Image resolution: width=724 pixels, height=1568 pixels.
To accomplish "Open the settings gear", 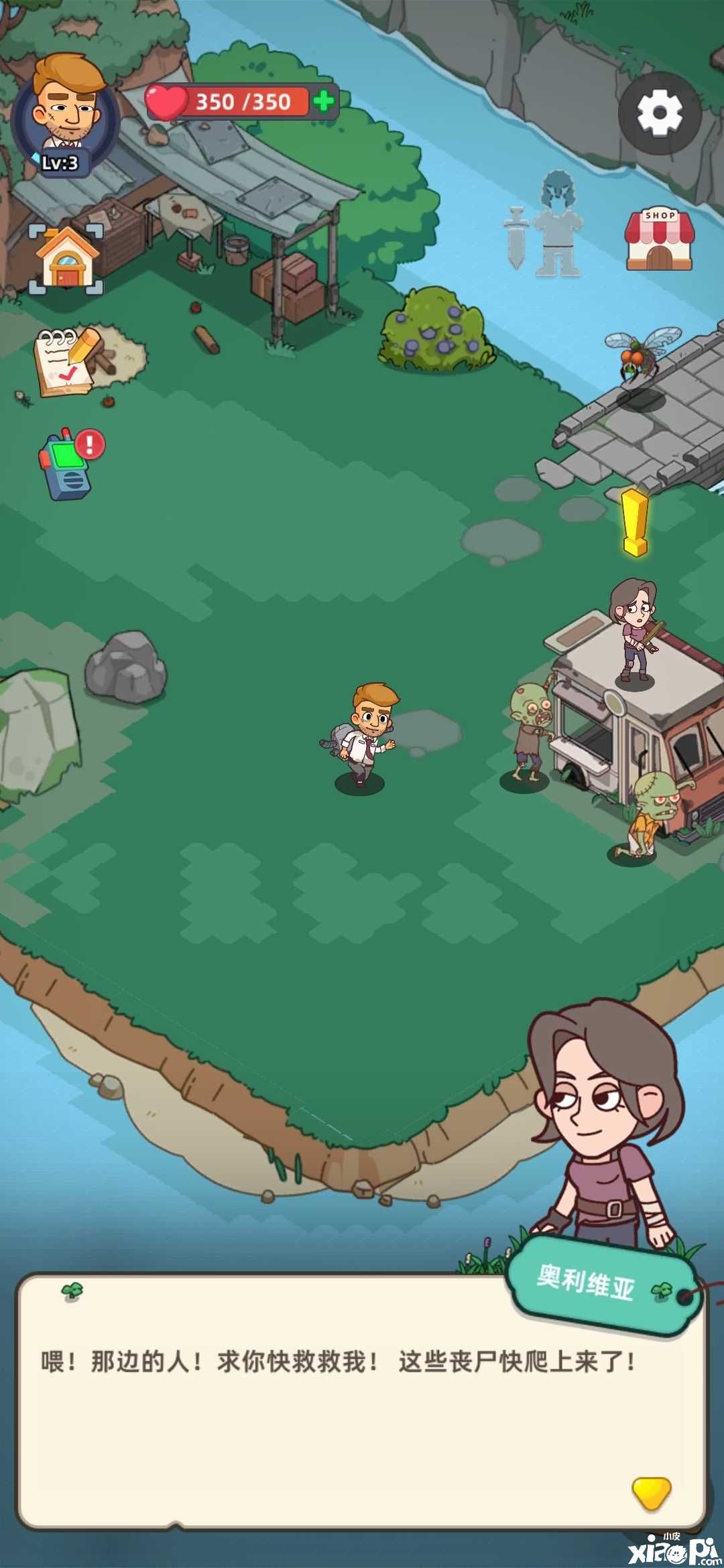I will (660, 113).
